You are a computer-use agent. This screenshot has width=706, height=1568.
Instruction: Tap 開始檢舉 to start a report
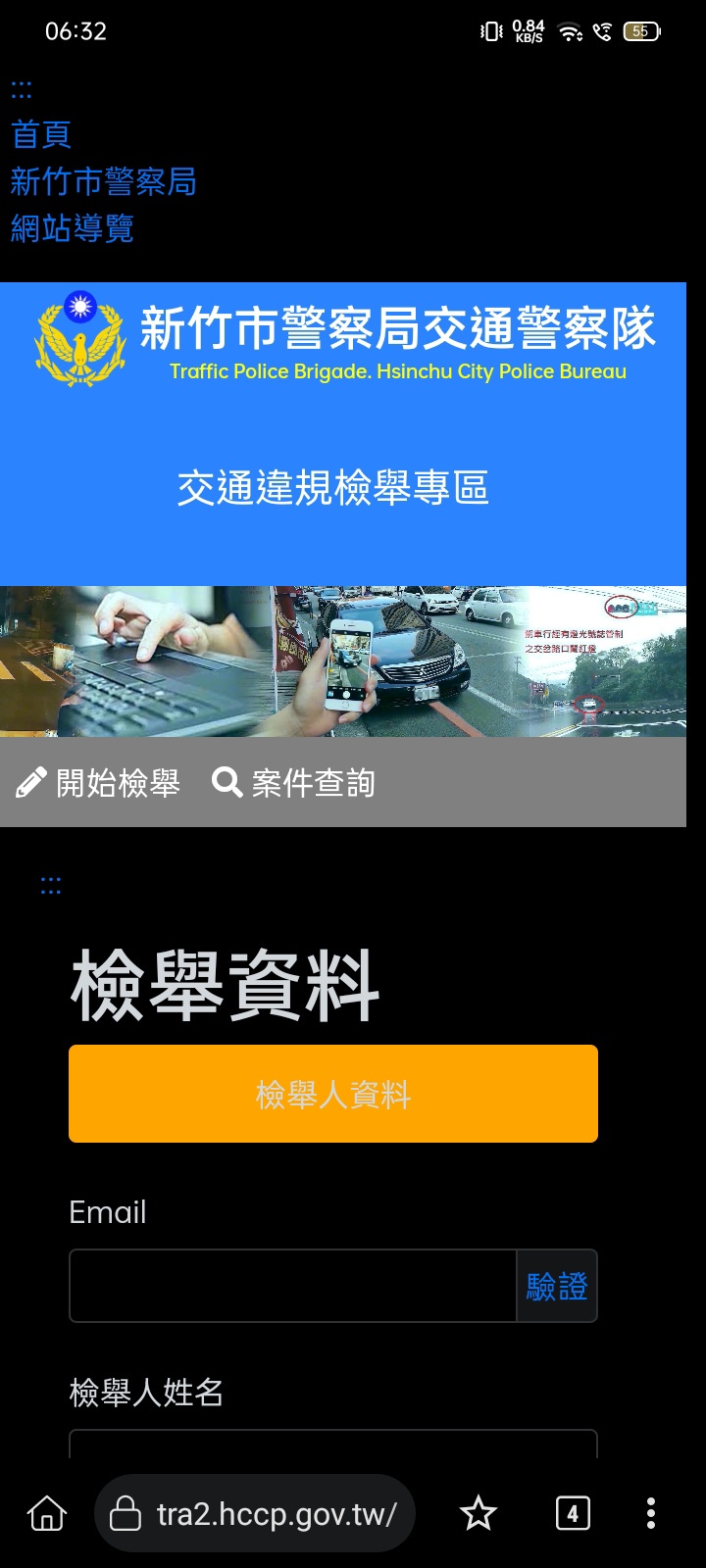[x=98, y=783]
